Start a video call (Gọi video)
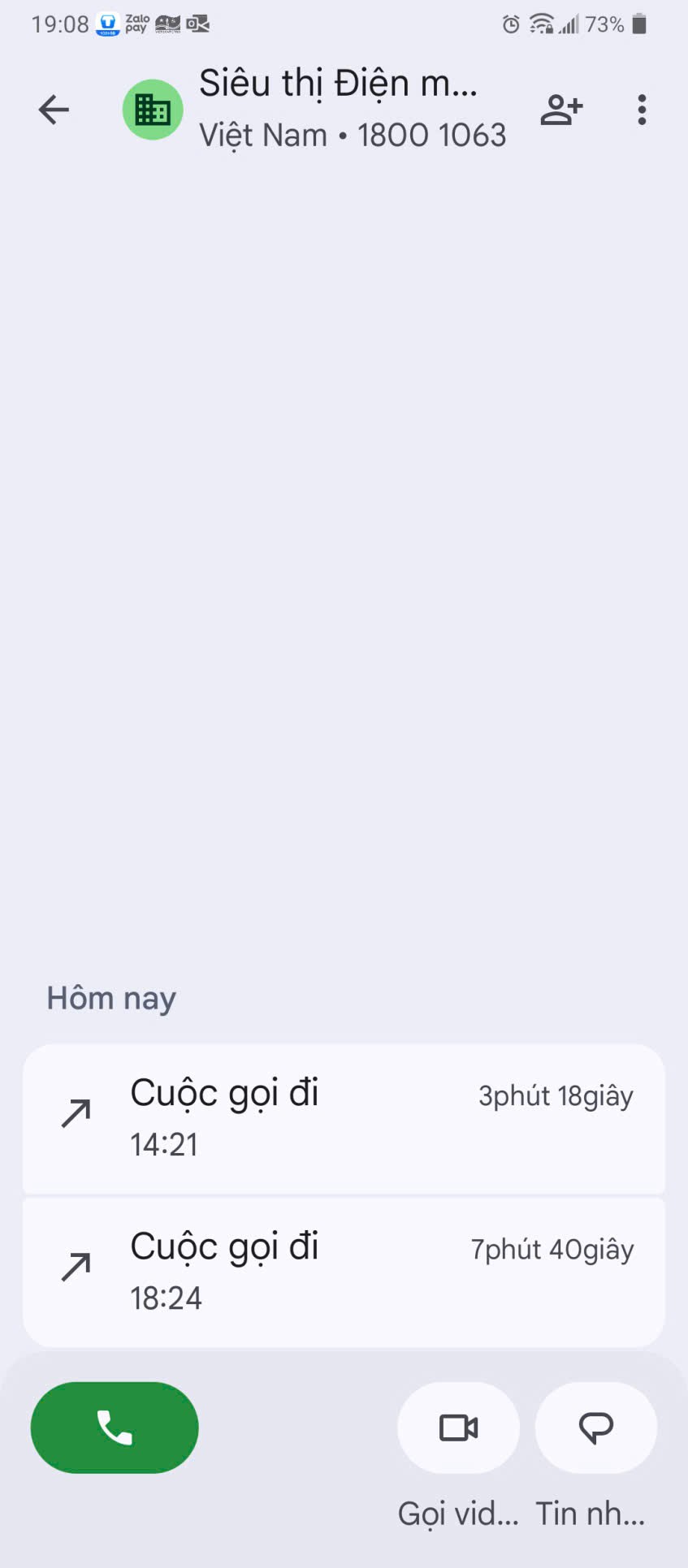The image size is (688, 1568). point(458,1427)
